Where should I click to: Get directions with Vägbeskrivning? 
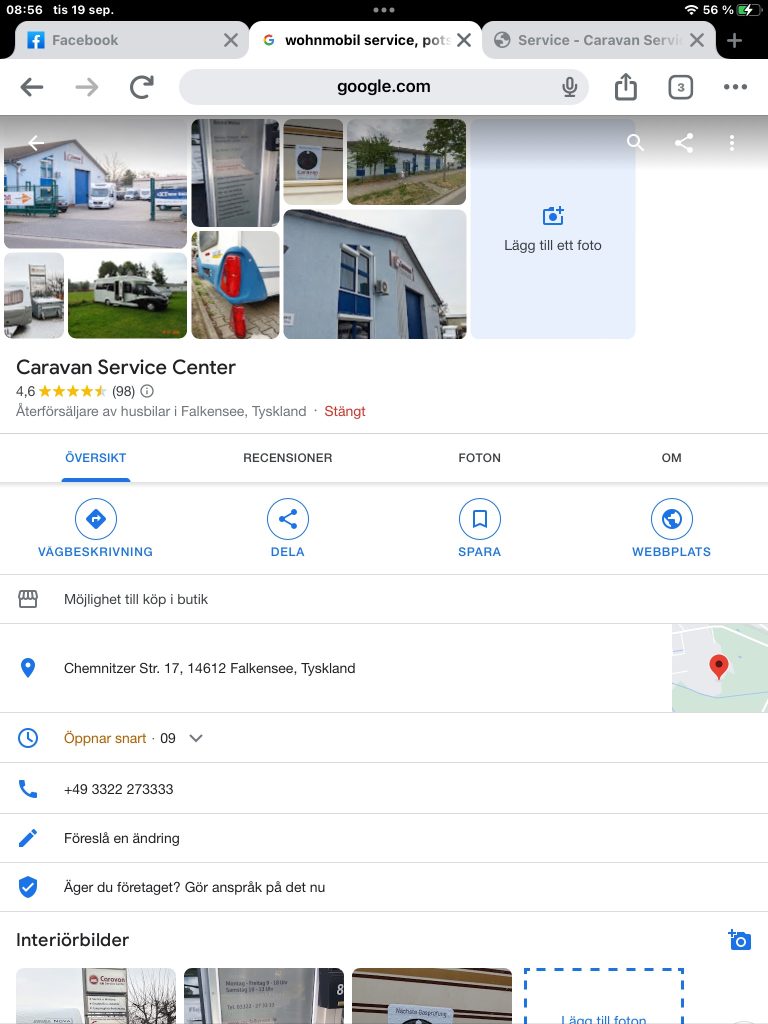(96, 530)
